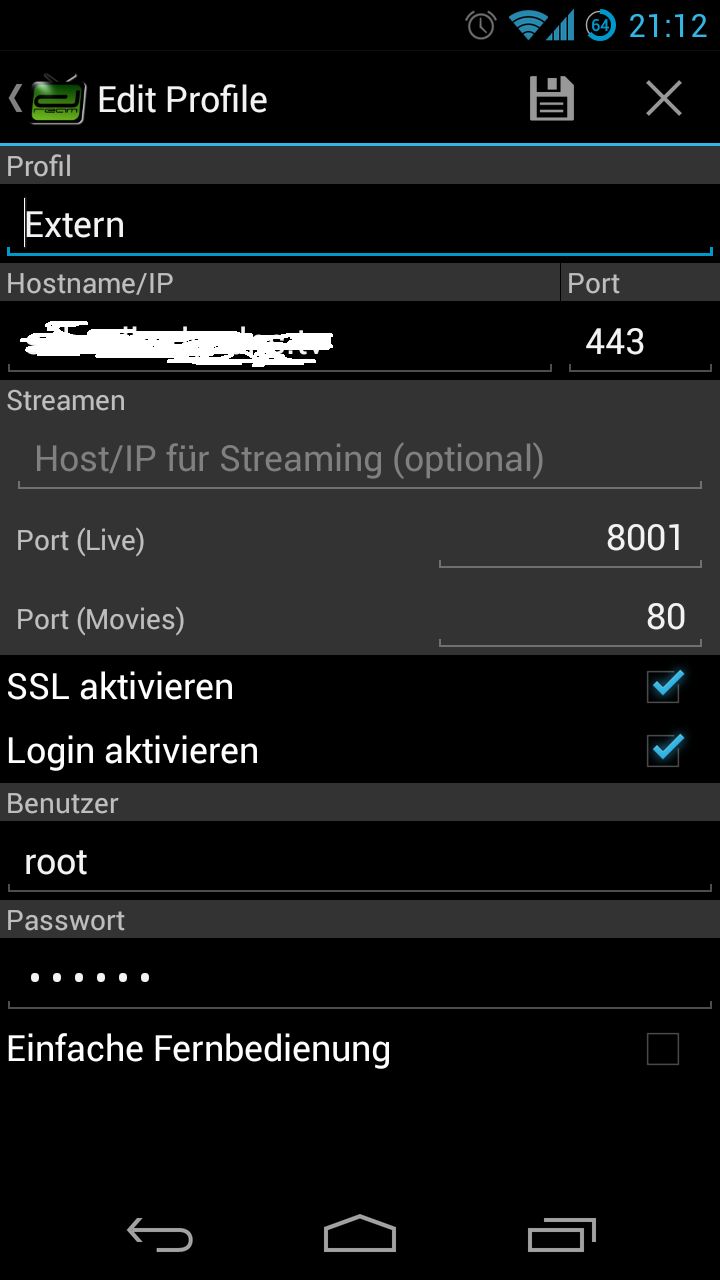Tap the Passwort field
720x1280 pixels.
(360, 977)
